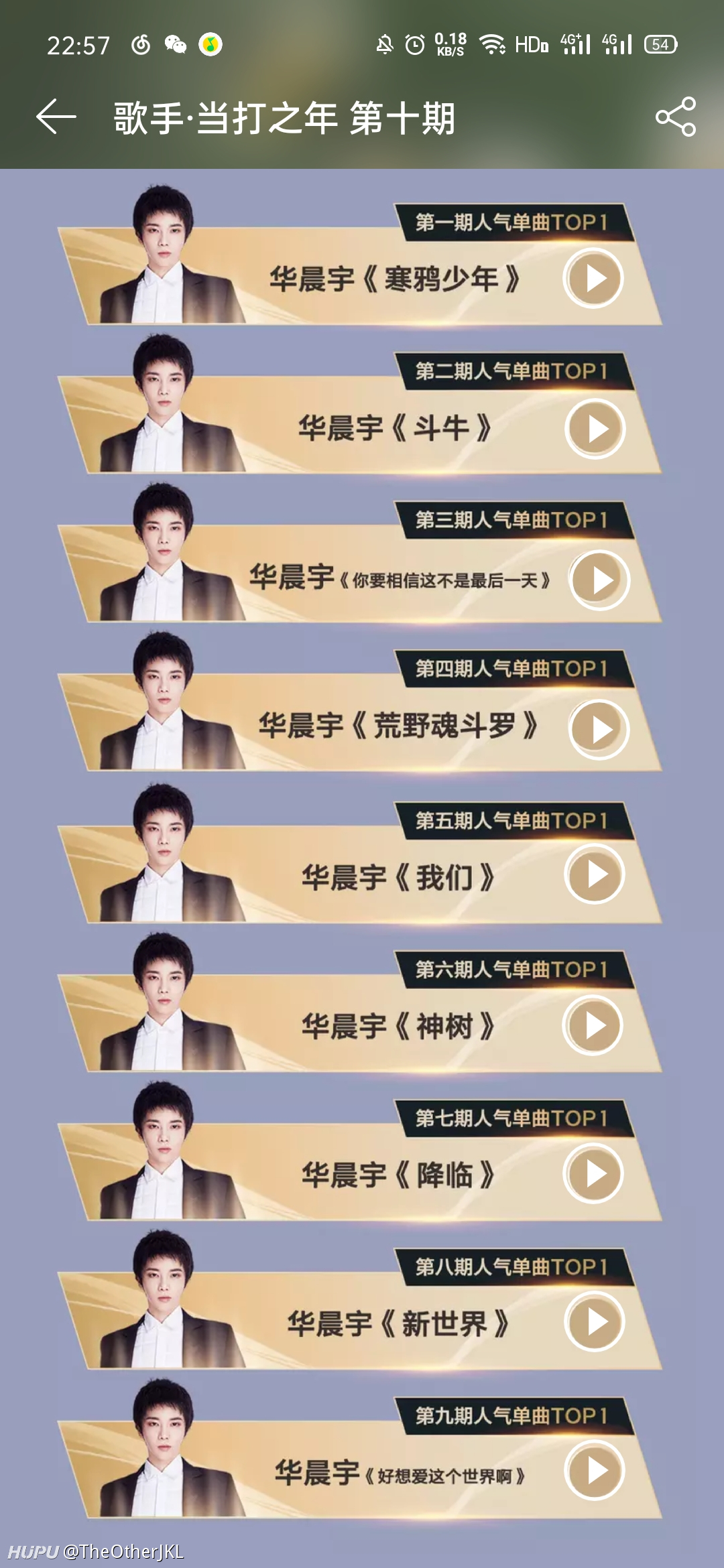Play 《你要相信这不是最后一天》
The image size is (724, 1568).
point(599,580)
